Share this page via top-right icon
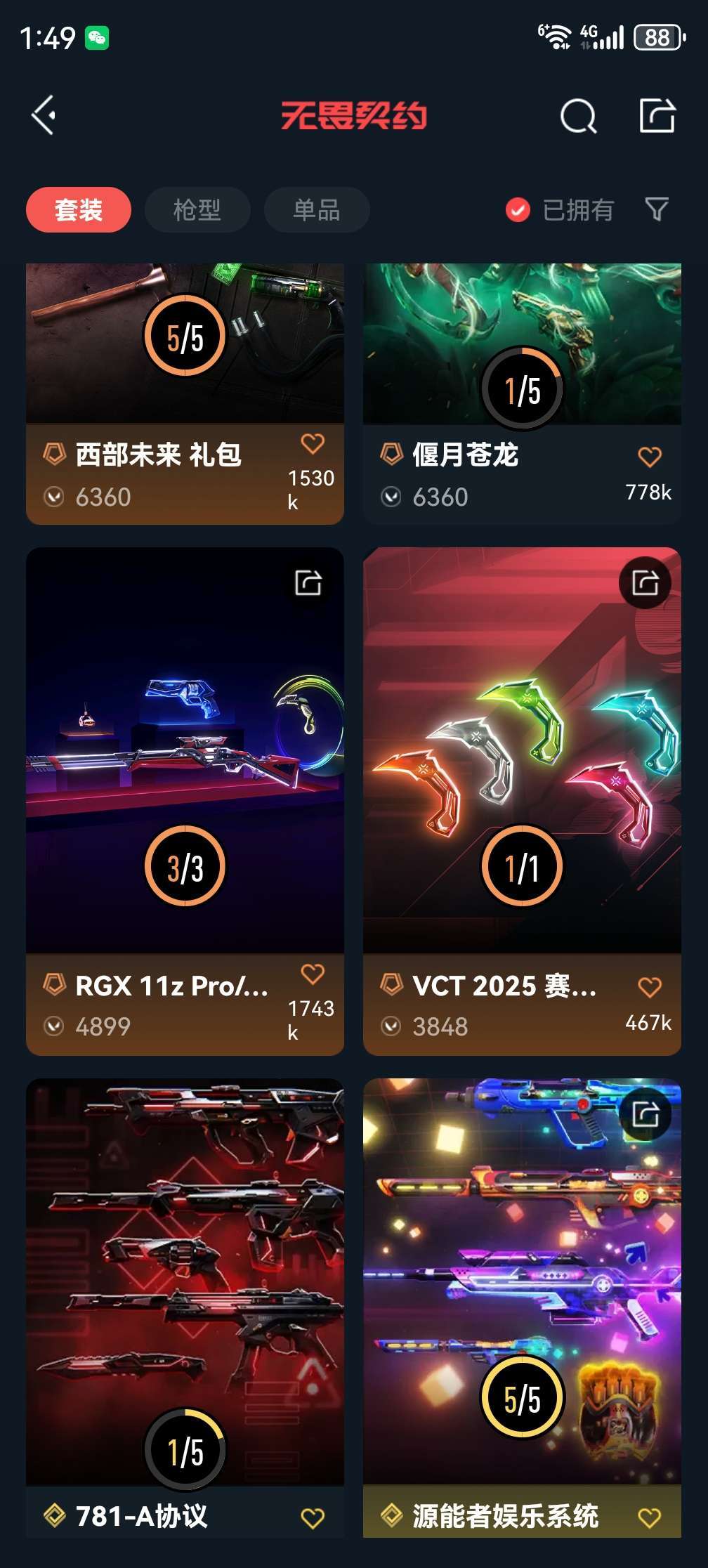The width and height of the screenshot is (708, 1568). click(657, 116)
